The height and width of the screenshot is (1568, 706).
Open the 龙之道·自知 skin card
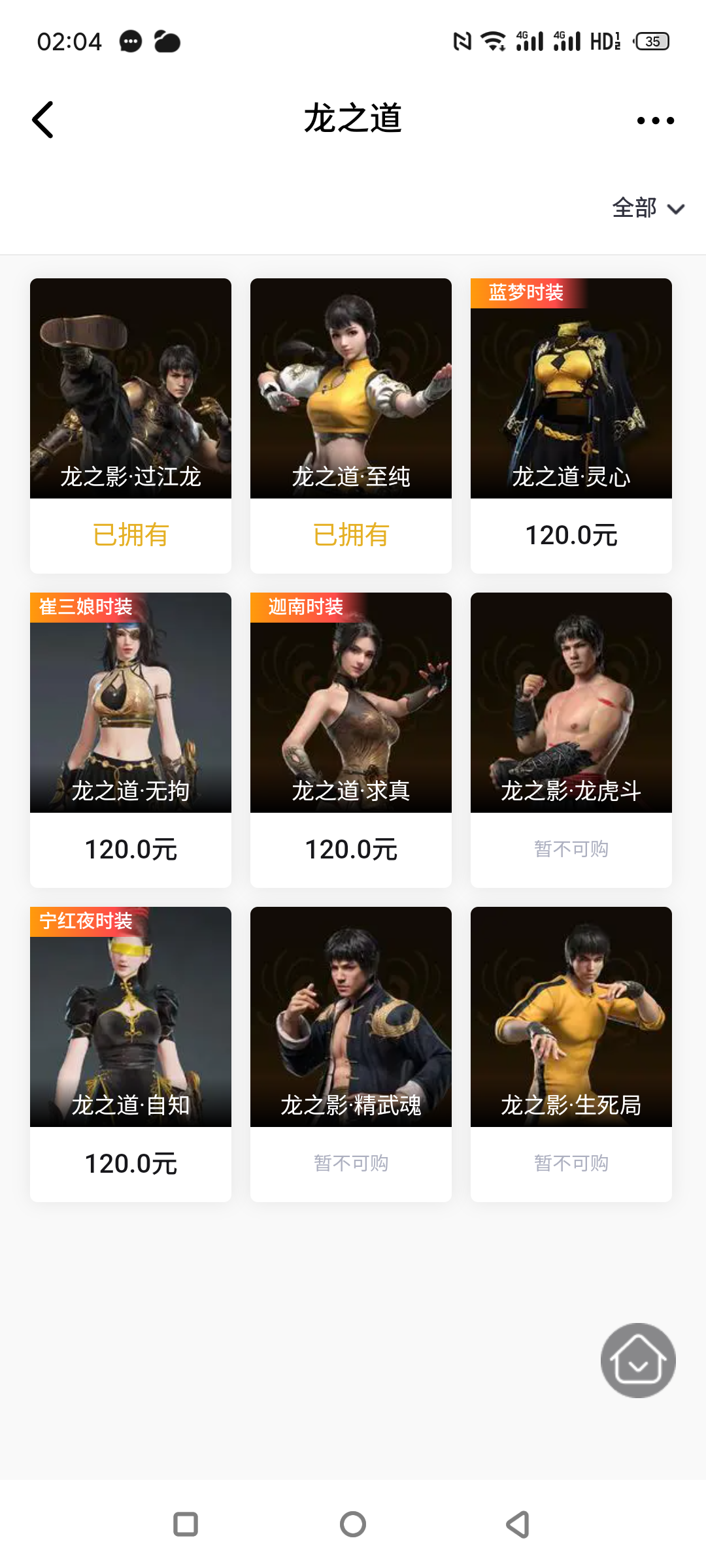(131, 1053)
